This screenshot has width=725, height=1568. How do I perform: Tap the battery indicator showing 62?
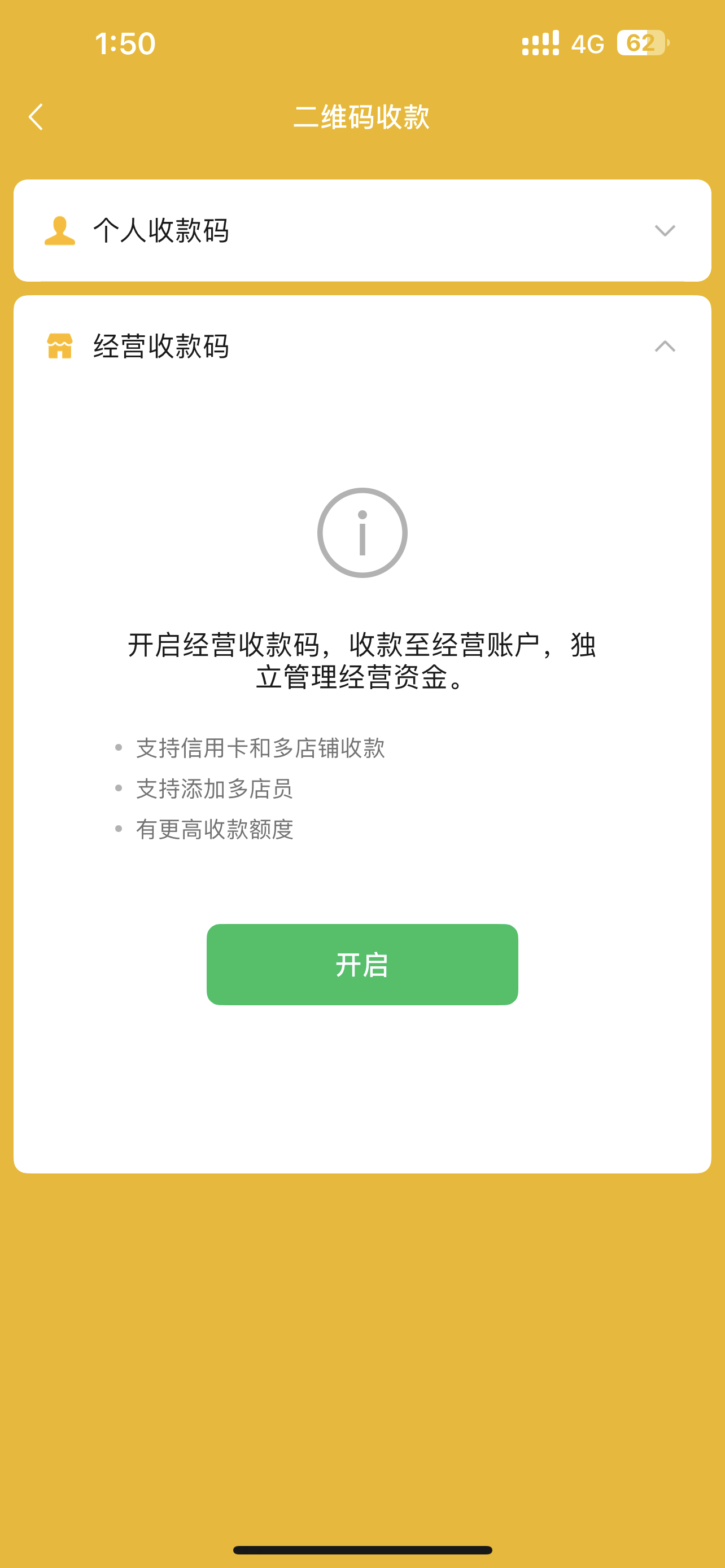[x=642, y=41]
